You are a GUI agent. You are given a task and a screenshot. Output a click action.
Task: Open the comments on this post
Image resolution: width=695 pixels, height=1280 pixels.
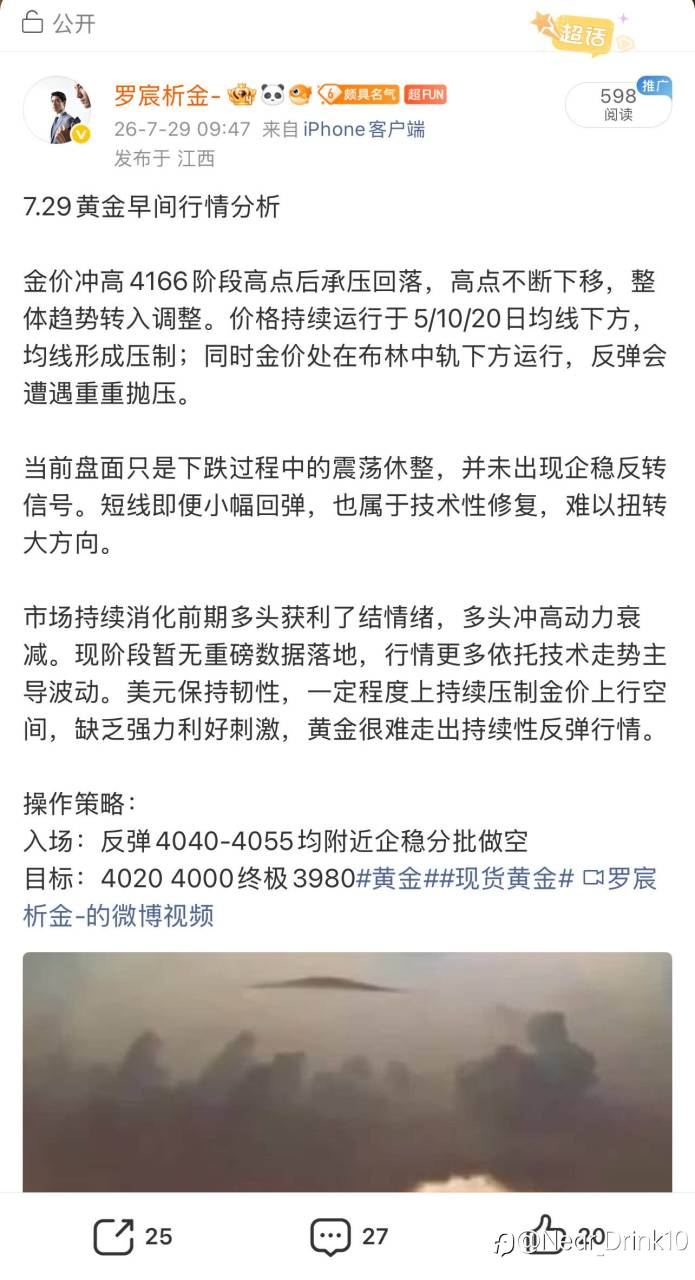tap(349, 1237)
